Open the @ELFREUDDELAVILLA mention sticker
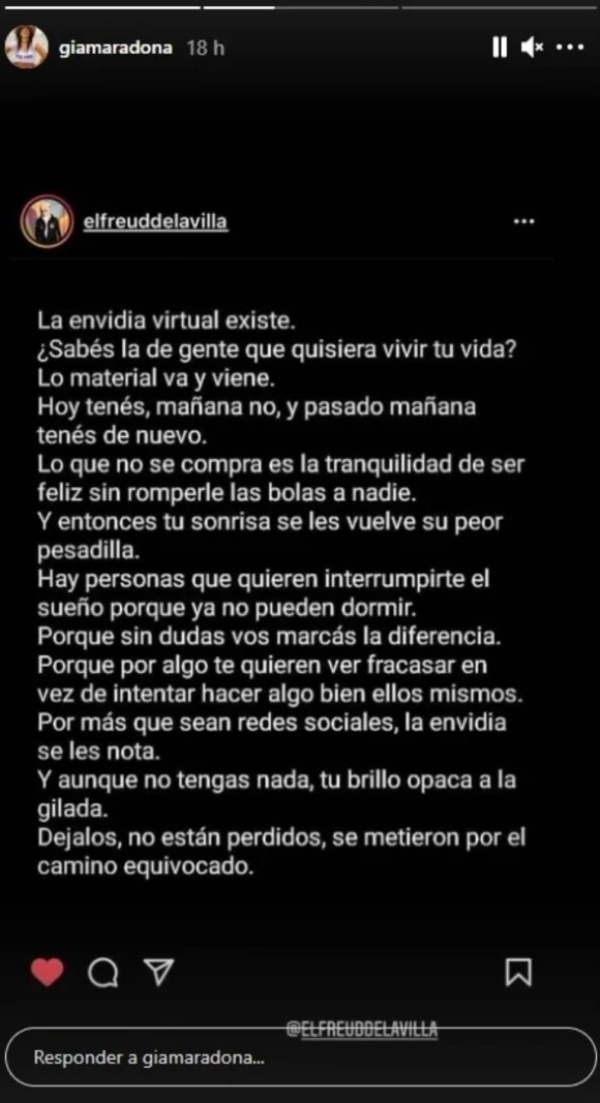This screenshot has height=1103, width=600. [361, 1029]
